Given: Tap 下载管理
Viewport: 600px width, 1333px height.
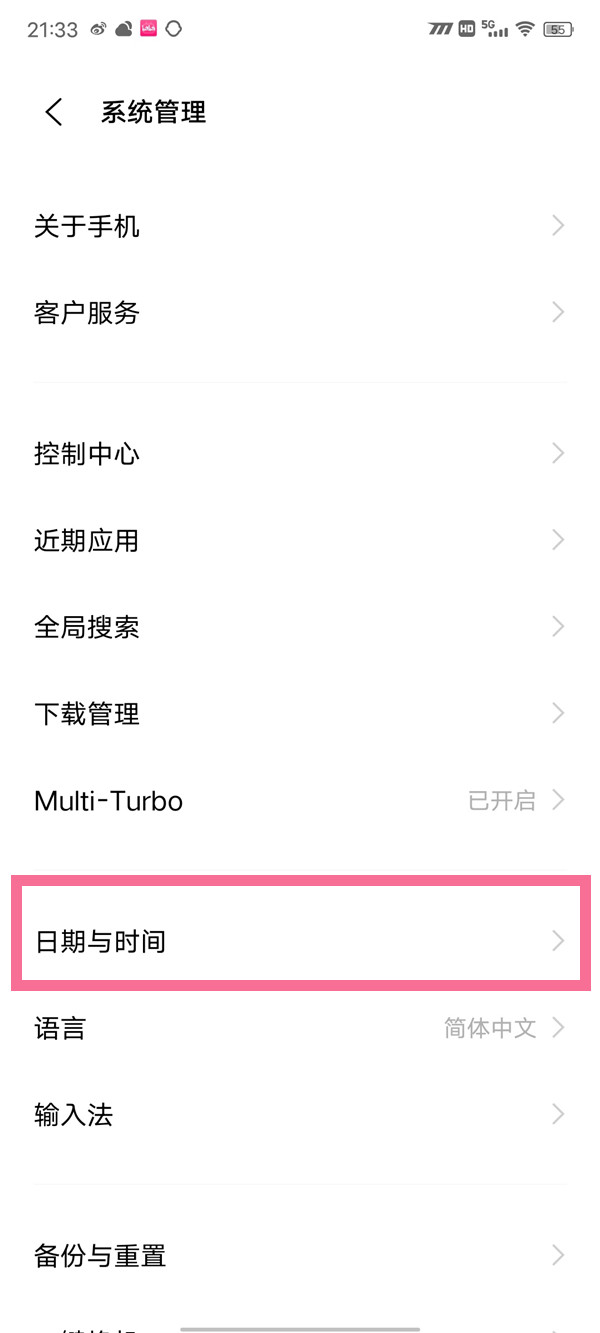Looking at the screenshot, I should (x=300, y=714).
